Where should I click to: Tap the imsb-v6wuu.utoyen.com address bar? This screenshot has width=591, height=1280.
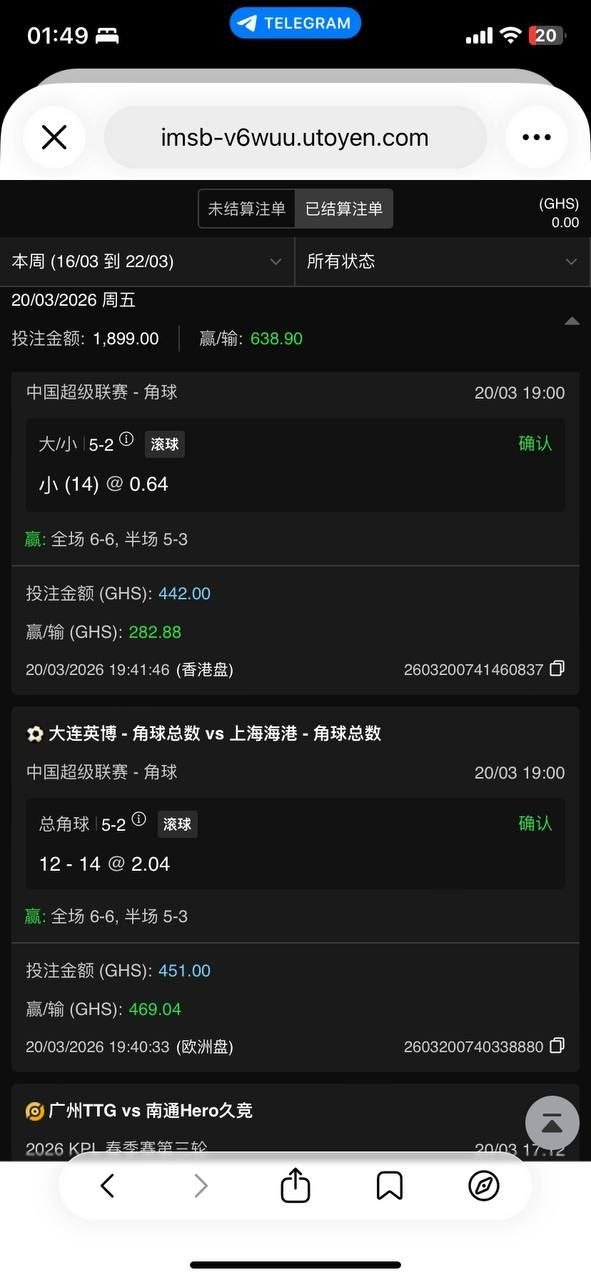click(x=295, y=137)
